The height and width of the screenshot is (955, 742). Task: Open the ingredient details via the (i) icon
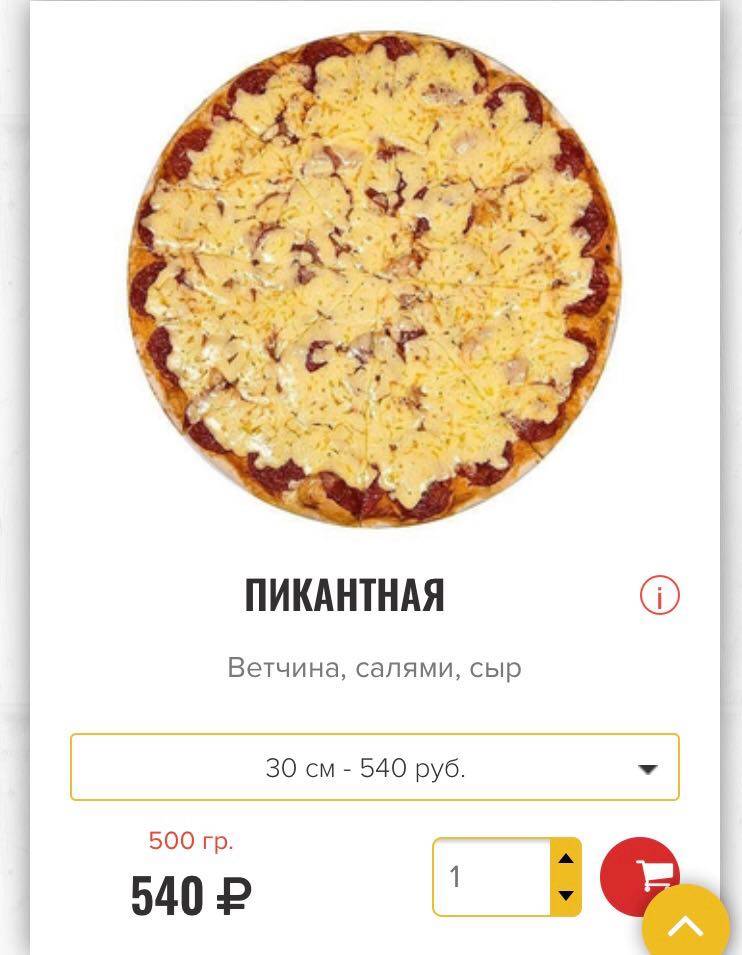(x=658, y=594)
